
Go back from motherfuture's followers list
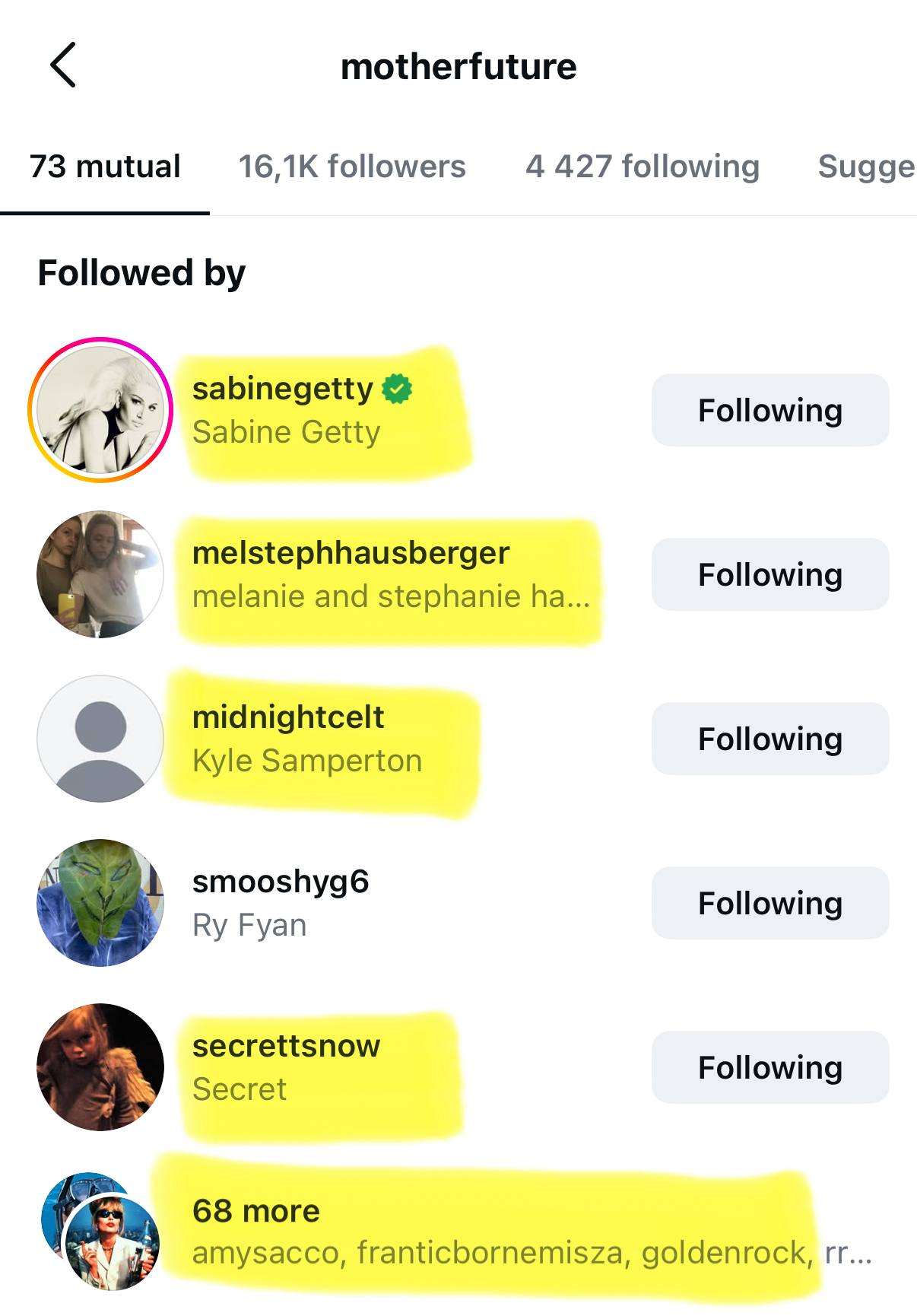tap(63, 65)
